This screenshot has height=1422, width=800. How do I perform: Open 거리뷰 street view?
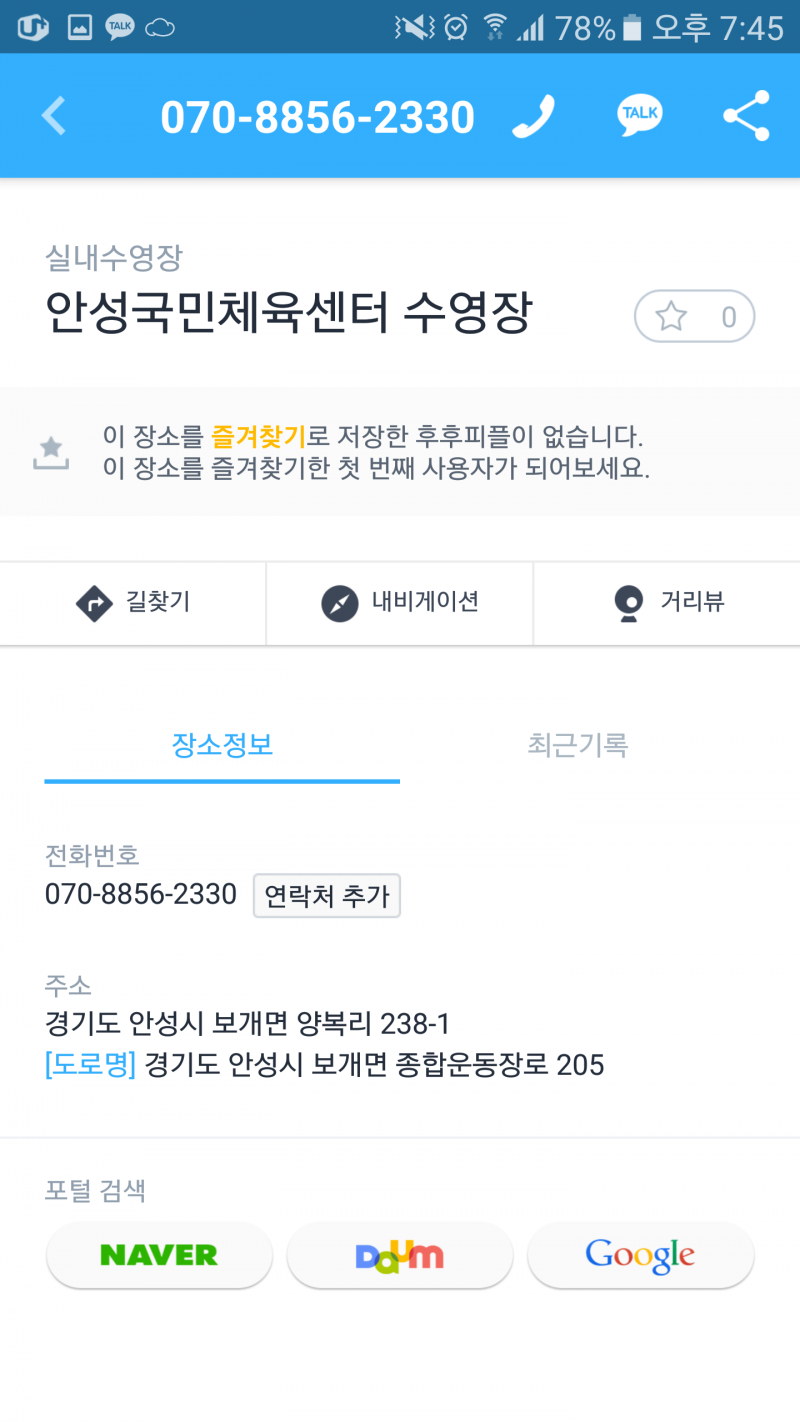click(667, 603)
